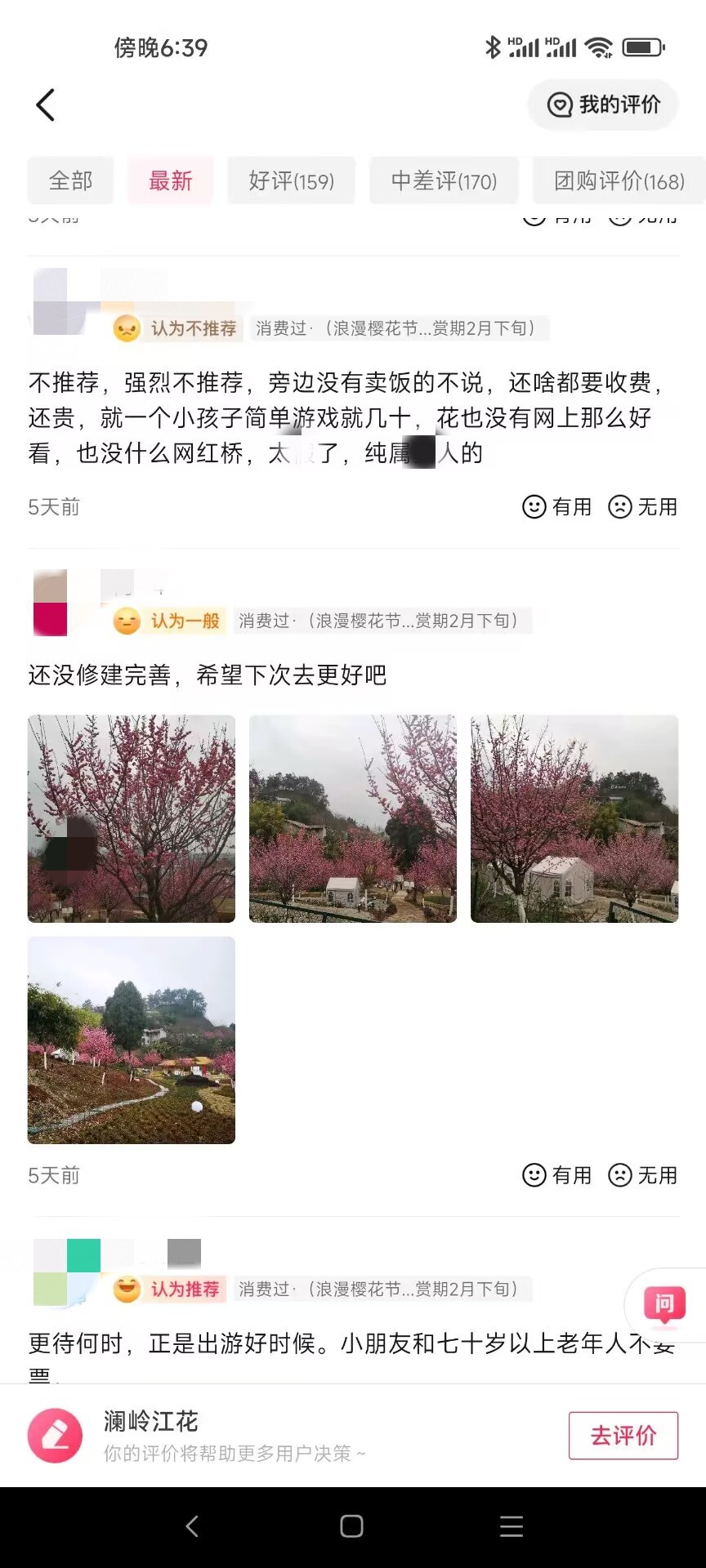This screenshot has height=1568, width=706.
Task: Open the system recent apps button
Action: (x=512, y=1526)
